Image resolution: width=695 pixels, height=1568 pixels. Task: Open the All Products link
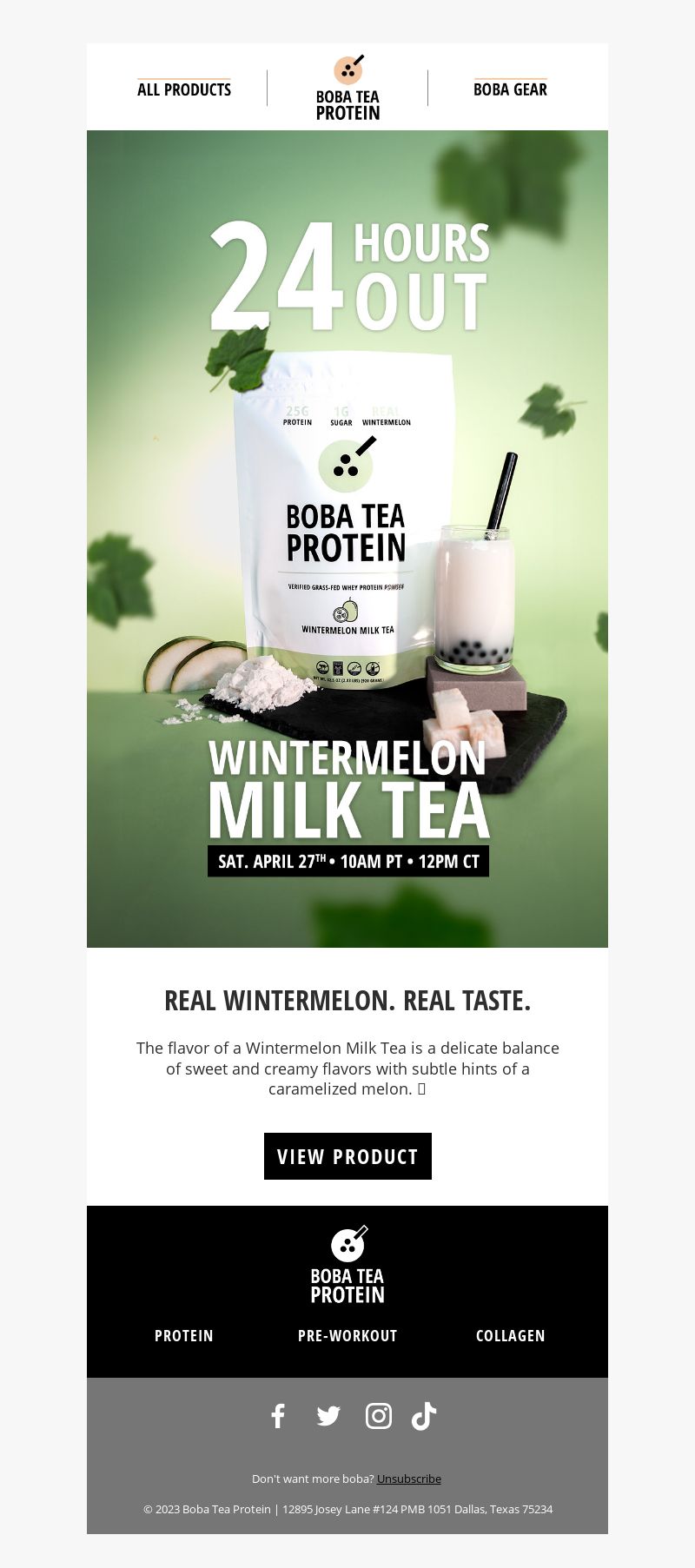tap(184, 89)
